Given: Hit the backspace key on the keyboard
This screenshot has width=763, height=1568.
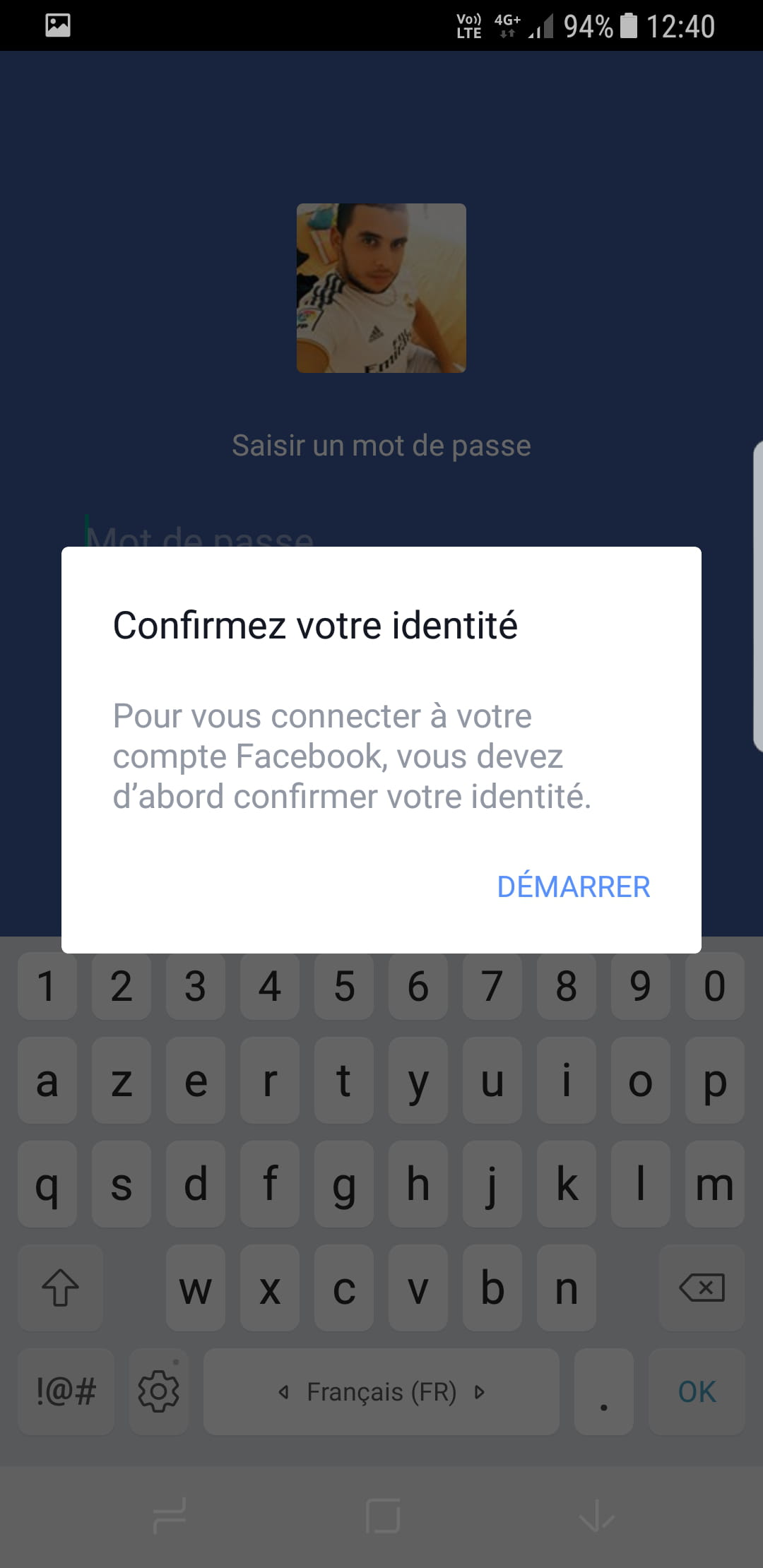Looking at the screenshot, I should tap(702, 1288).
